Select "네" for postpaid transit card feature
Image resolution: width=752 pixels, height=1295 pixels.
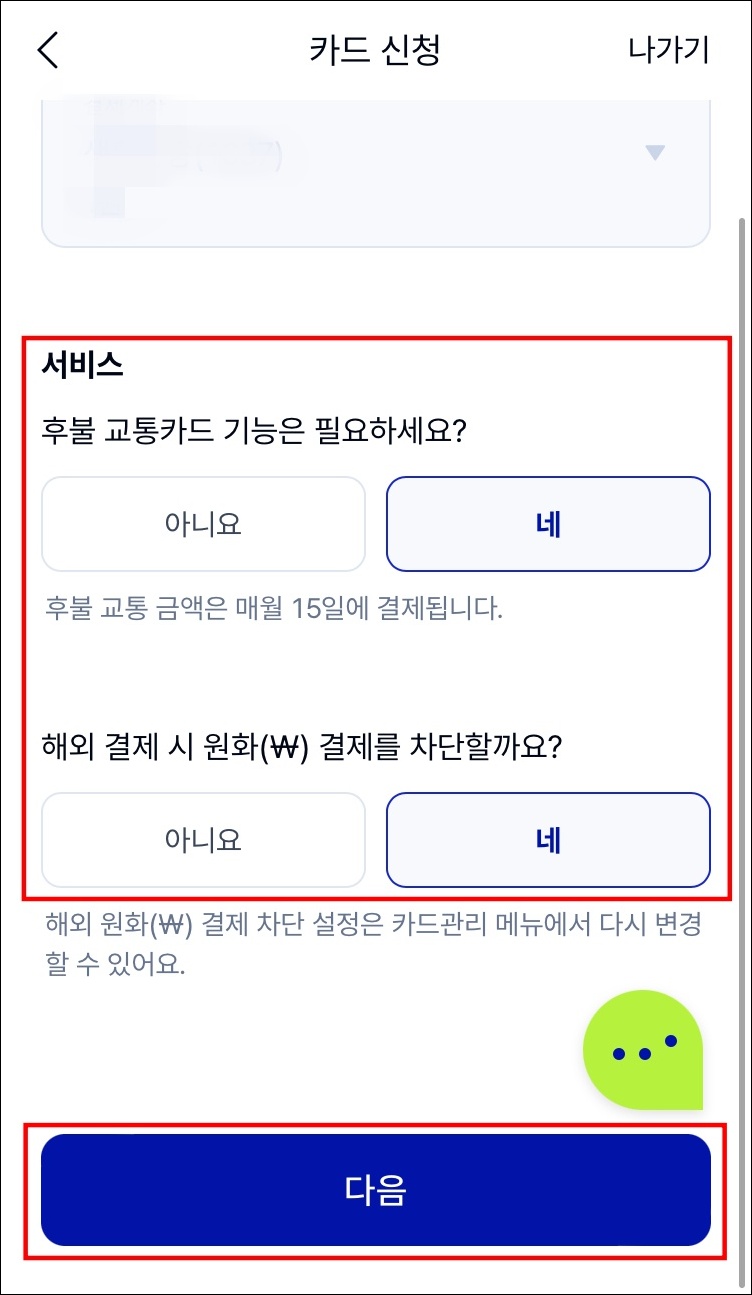pos(548,523)
